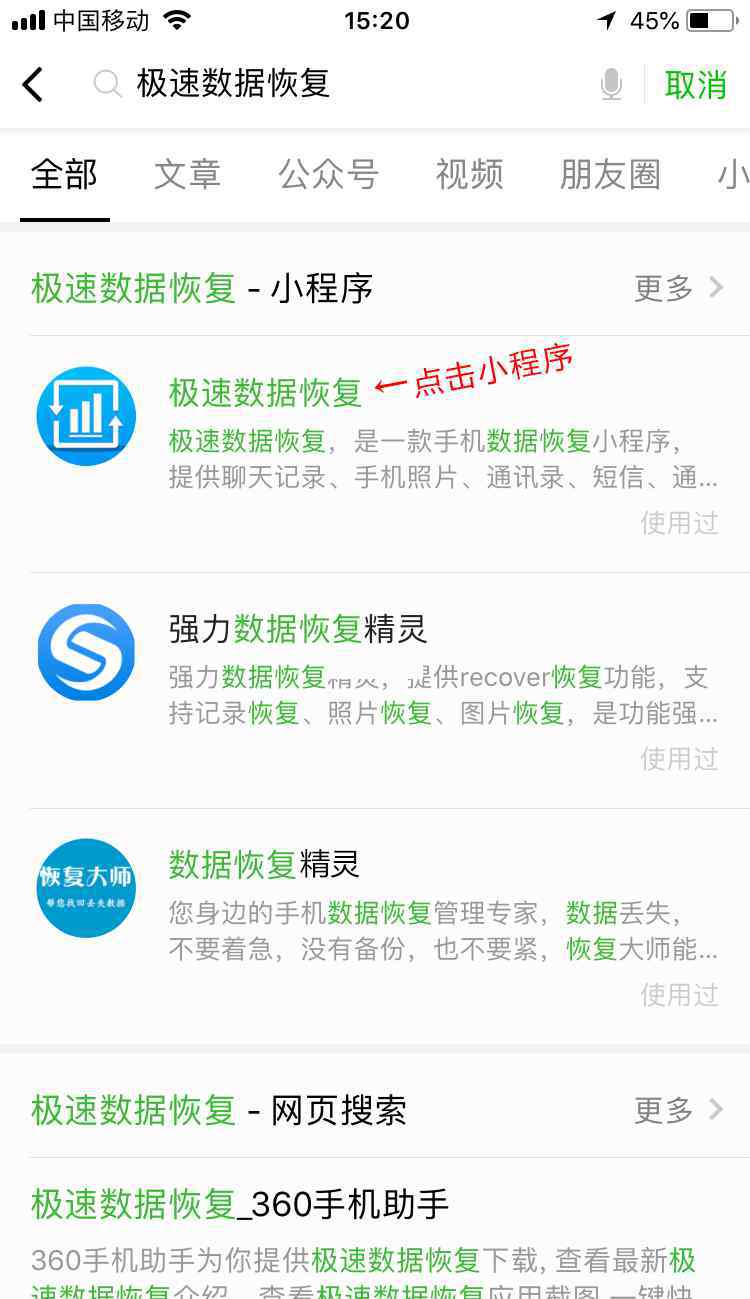The height and width of the screenshot is (1299, 750).
Task: Tap the microphone voice search icon
Action: 611,85
